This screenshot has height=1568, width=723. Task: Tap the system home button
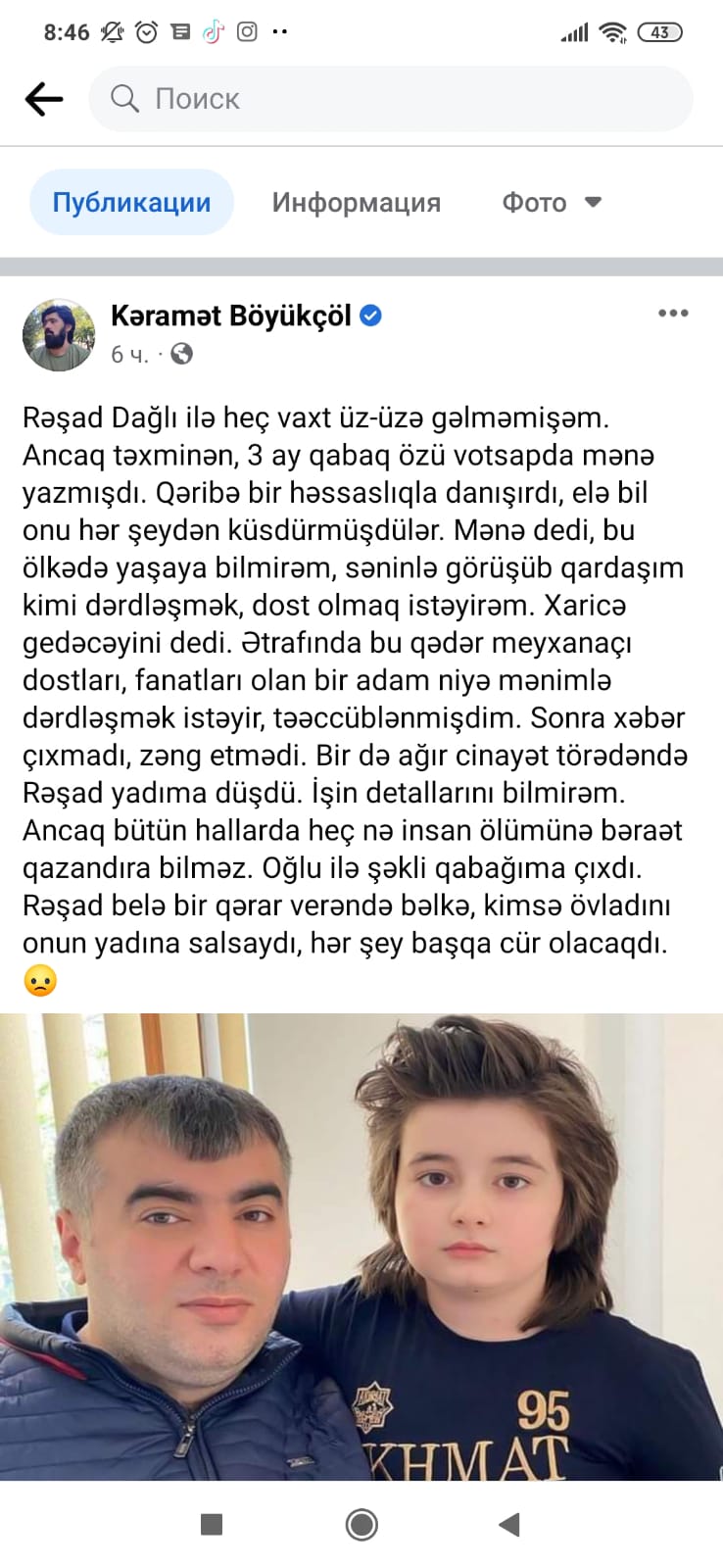(361, 1525)
